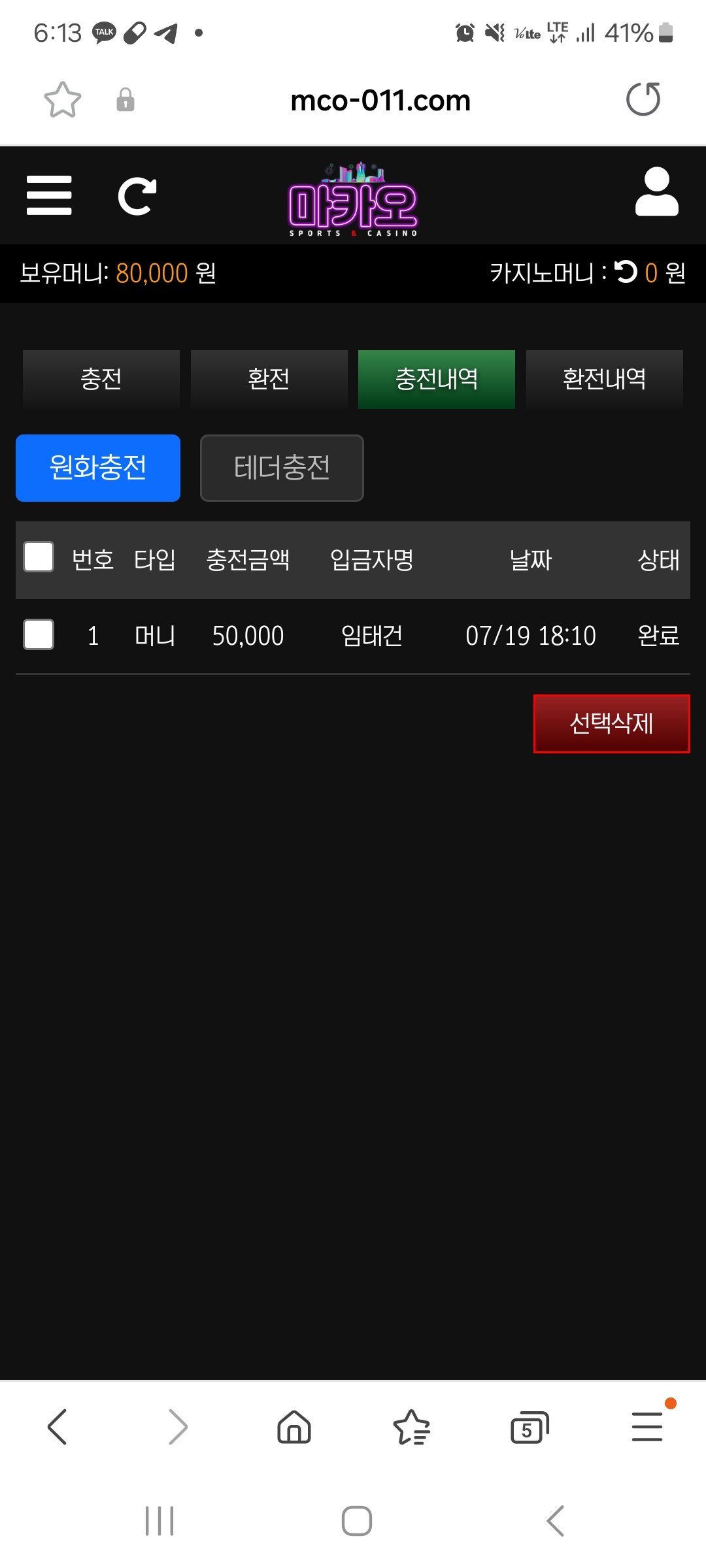
Task: Open the browser tab switcher
Action: click(x=529, y=1428)
